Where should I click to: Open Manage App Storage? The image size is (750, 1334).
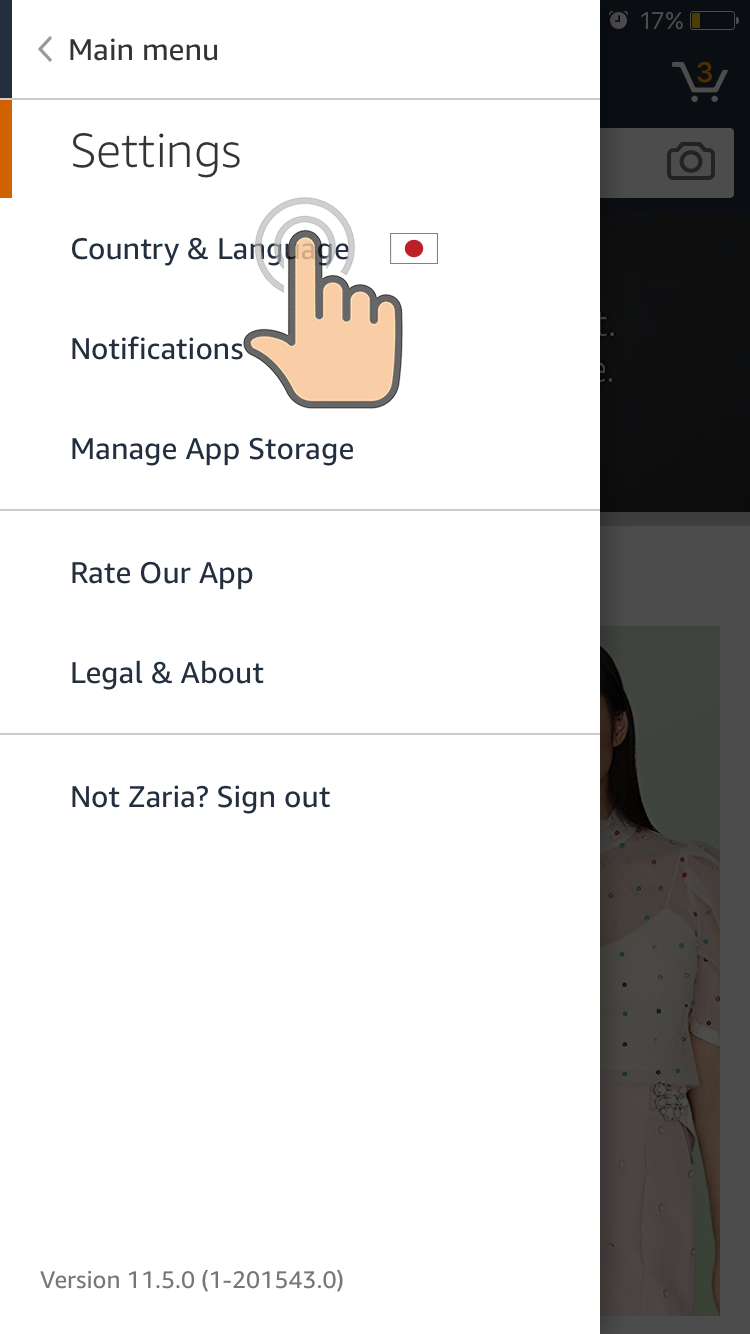pos(300,449)
